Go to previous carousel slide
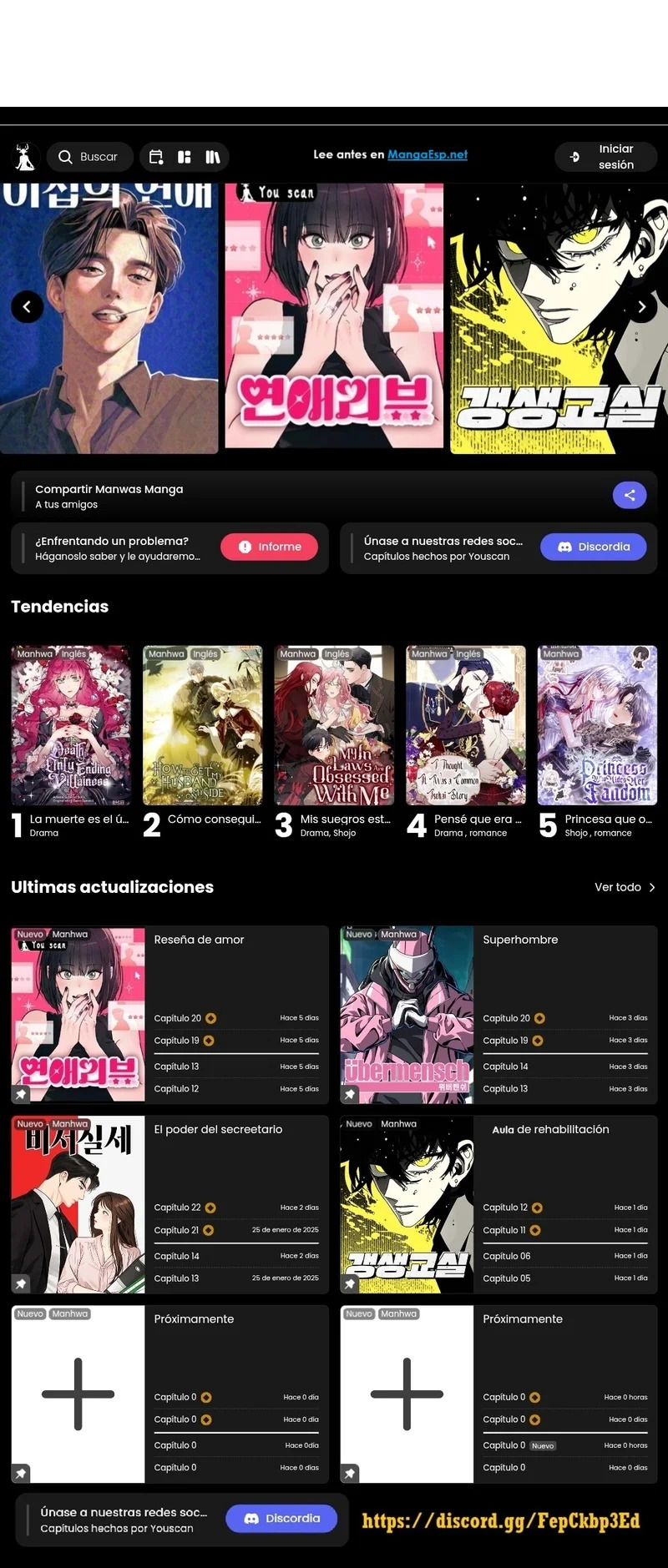 [27, 307]
